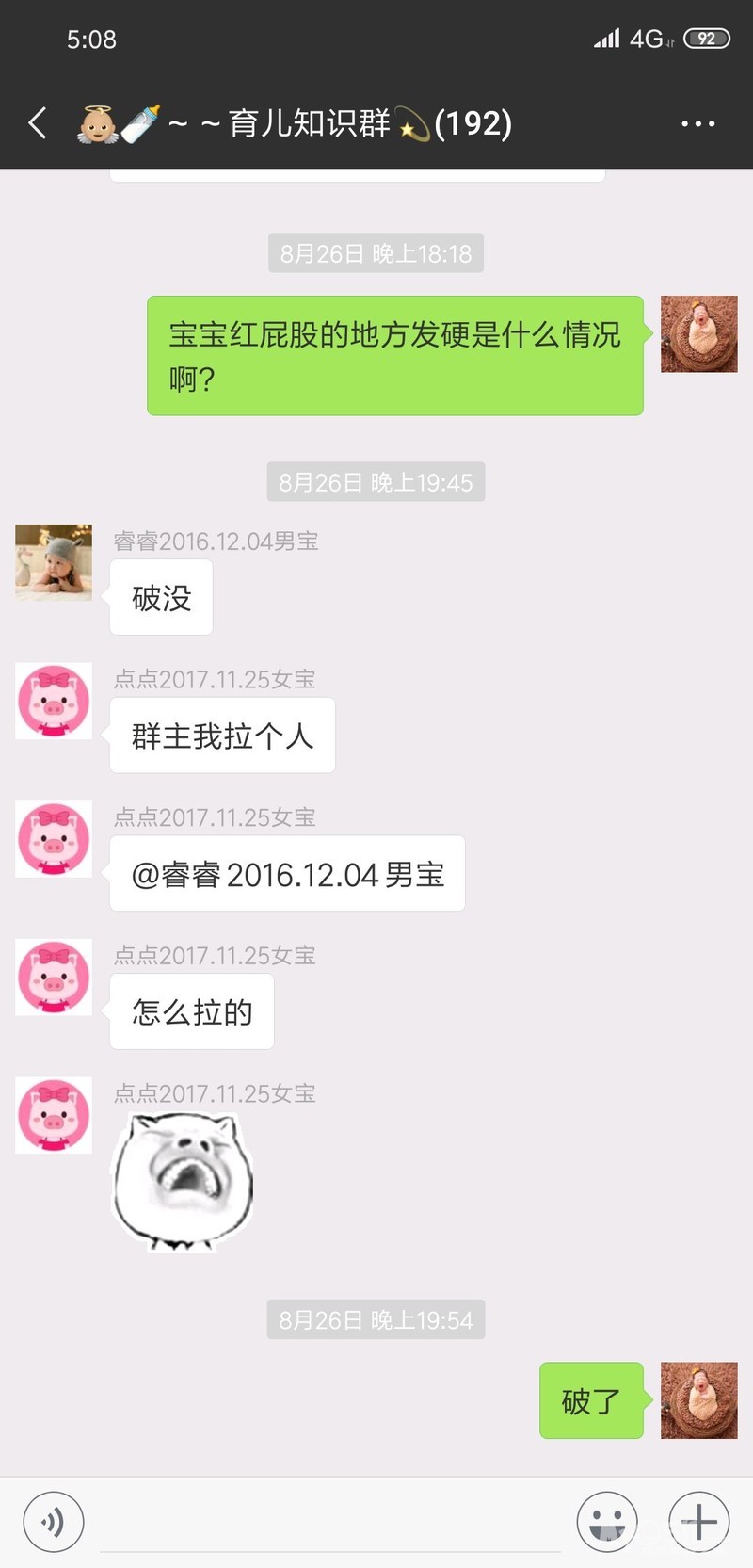The height and width of the screenshot is (1568, 753).
Task: Switch to voice message input
Action: pos(54,1521)
